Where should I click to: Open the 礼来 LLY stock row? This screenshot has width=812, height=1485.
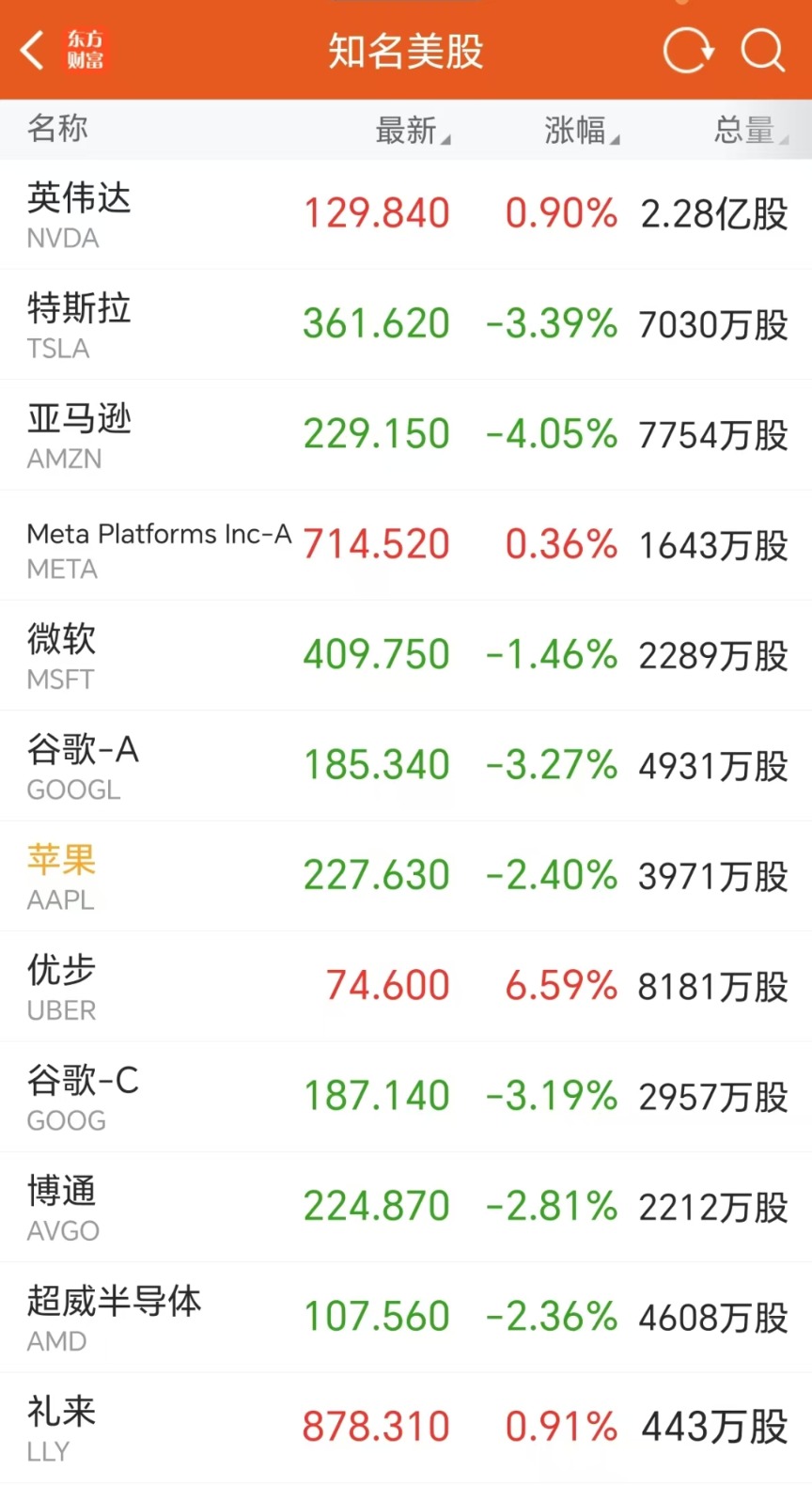(406, 1427)
